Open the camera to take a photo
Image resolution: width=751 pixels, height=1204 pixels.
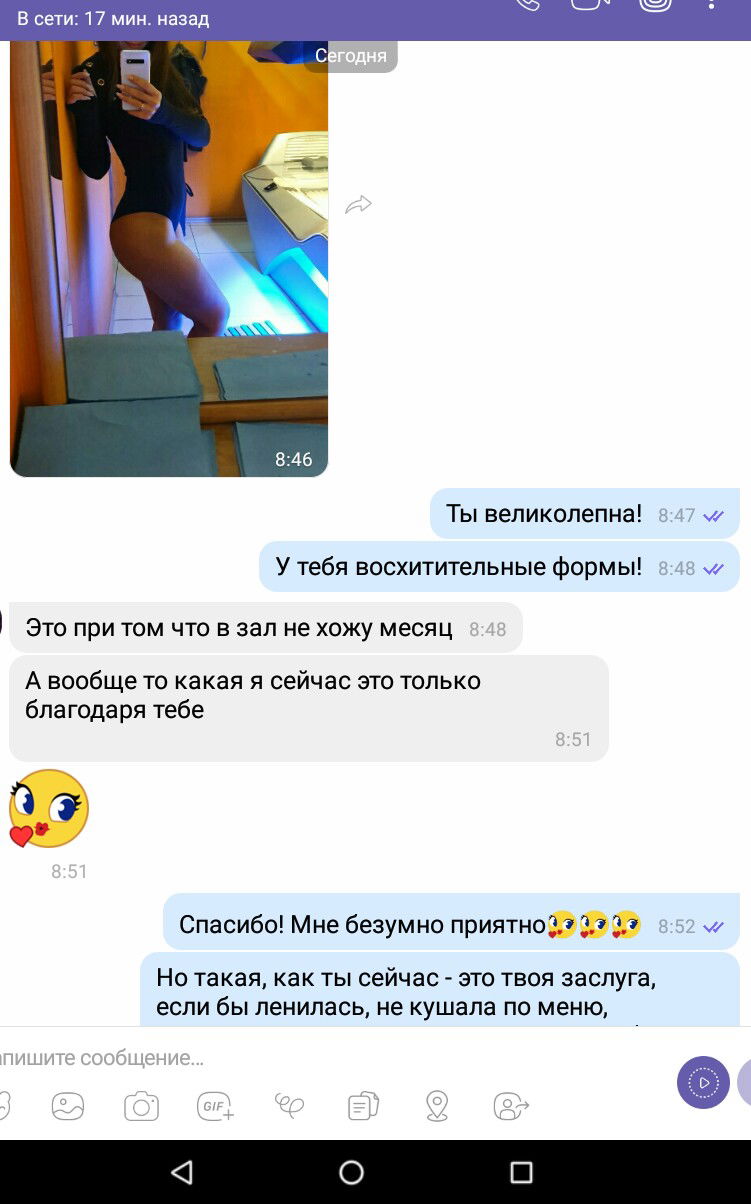point(141,1106)
